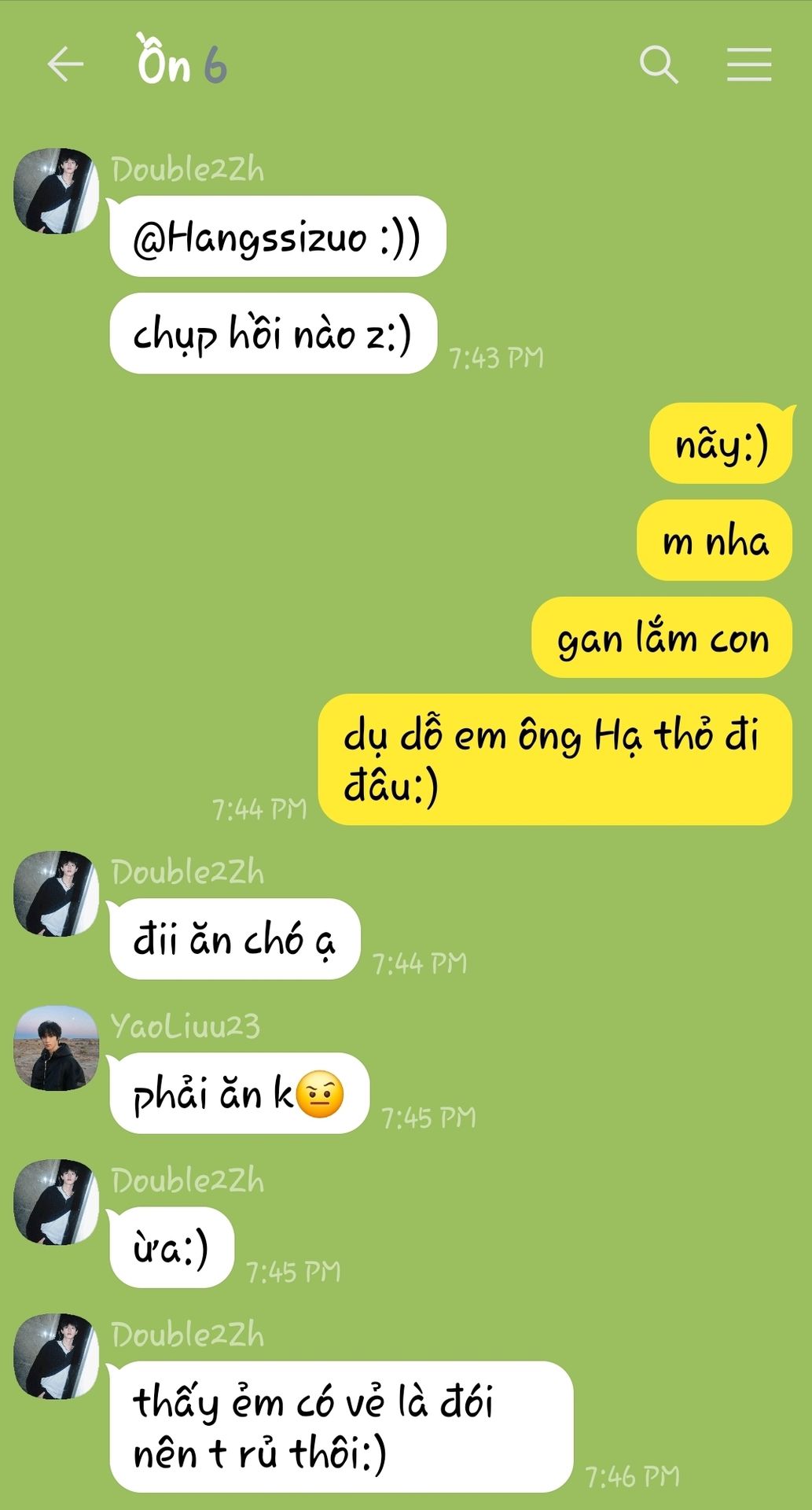The height and width of the screenshot is (1510, 812).
Task: Open YaoLiuu23's profile picture
Action: coord(55,1048)
